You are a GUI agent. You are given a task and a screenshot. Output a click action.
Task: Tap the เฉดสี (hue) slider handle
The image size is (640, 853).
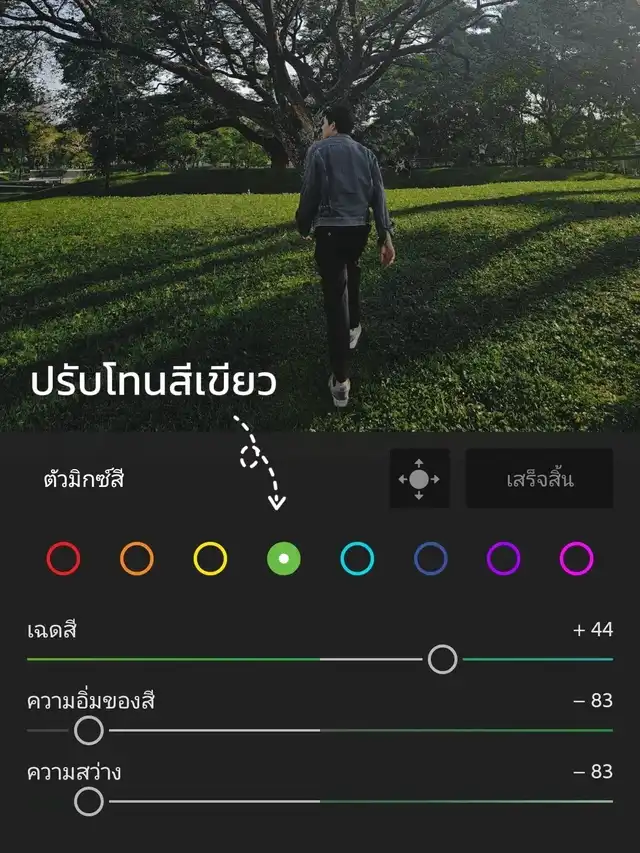click(442, 659)
